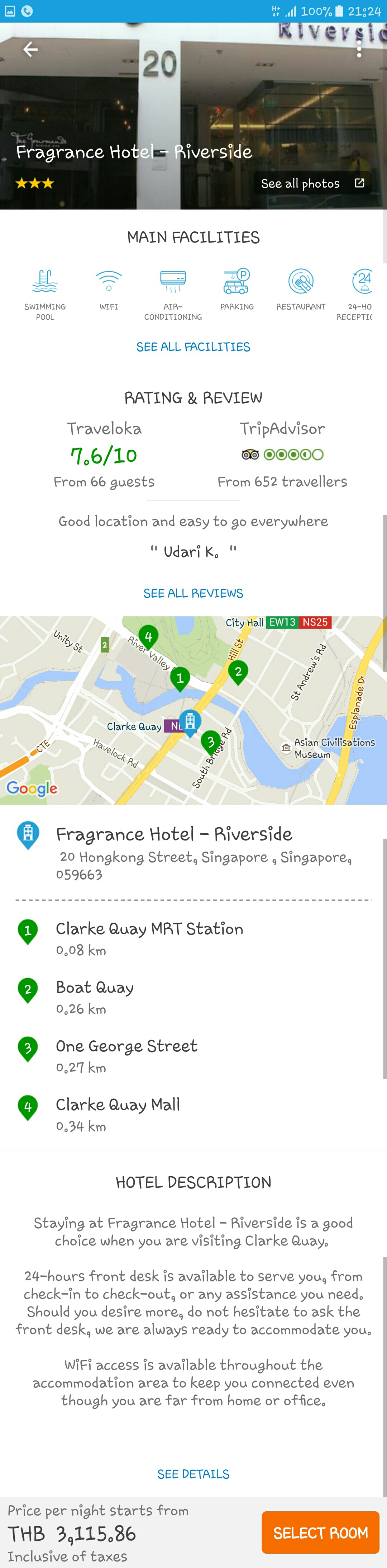This screenshot has height=1568, width=387.
Task: Open SEE ALL FACILITIES link
Action: 193,347
